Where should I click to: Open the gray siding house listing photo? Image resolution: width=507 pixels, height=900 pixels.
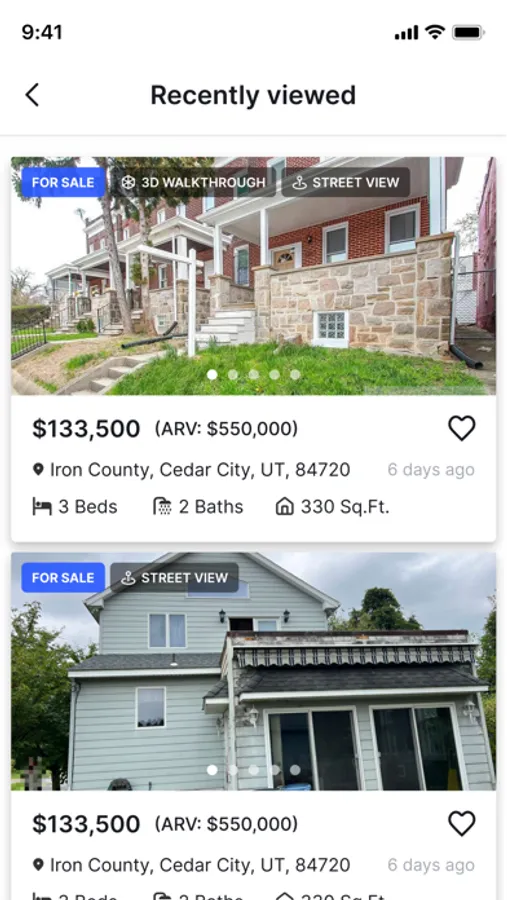(x=253, y=671)
